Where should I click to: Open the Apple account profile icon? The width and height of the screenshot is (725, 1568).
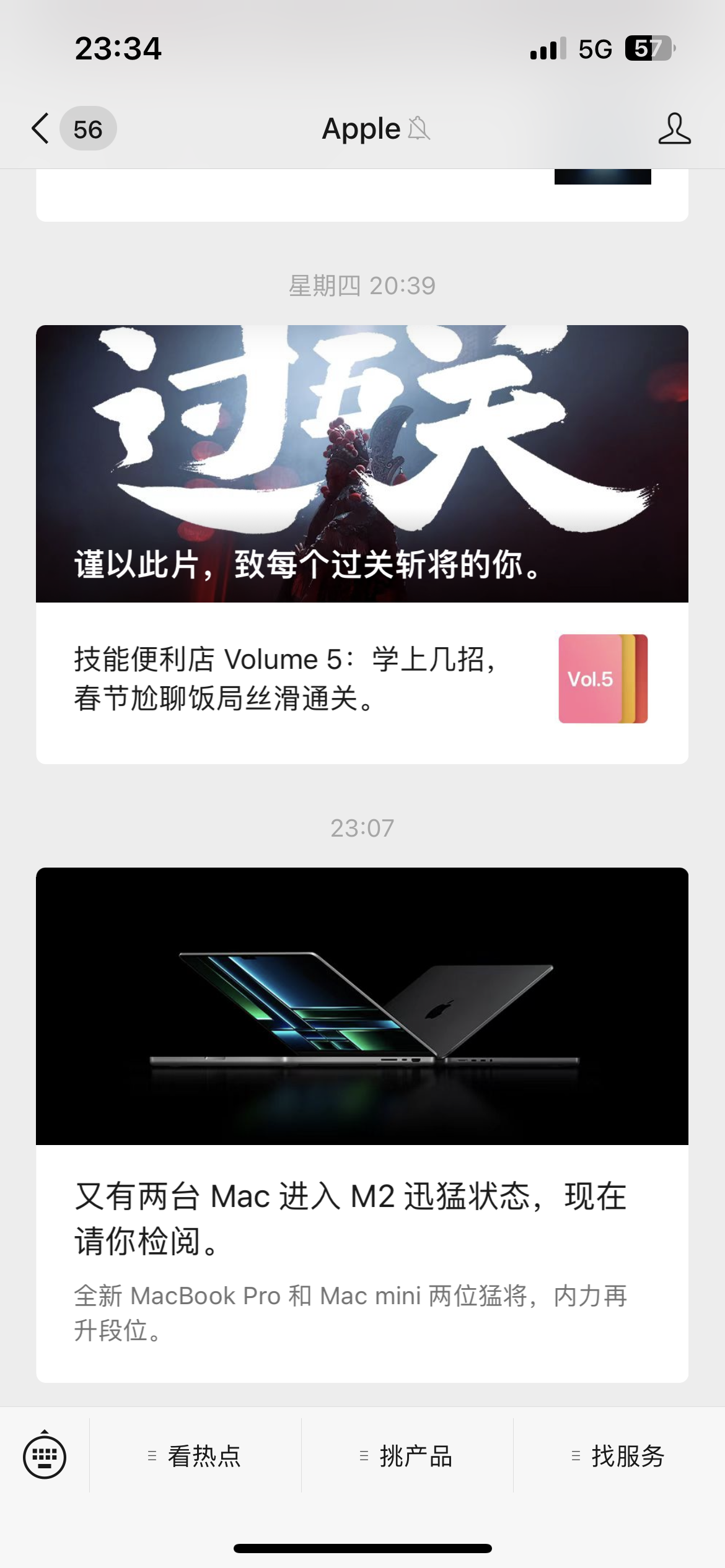[x=674, y=129]
